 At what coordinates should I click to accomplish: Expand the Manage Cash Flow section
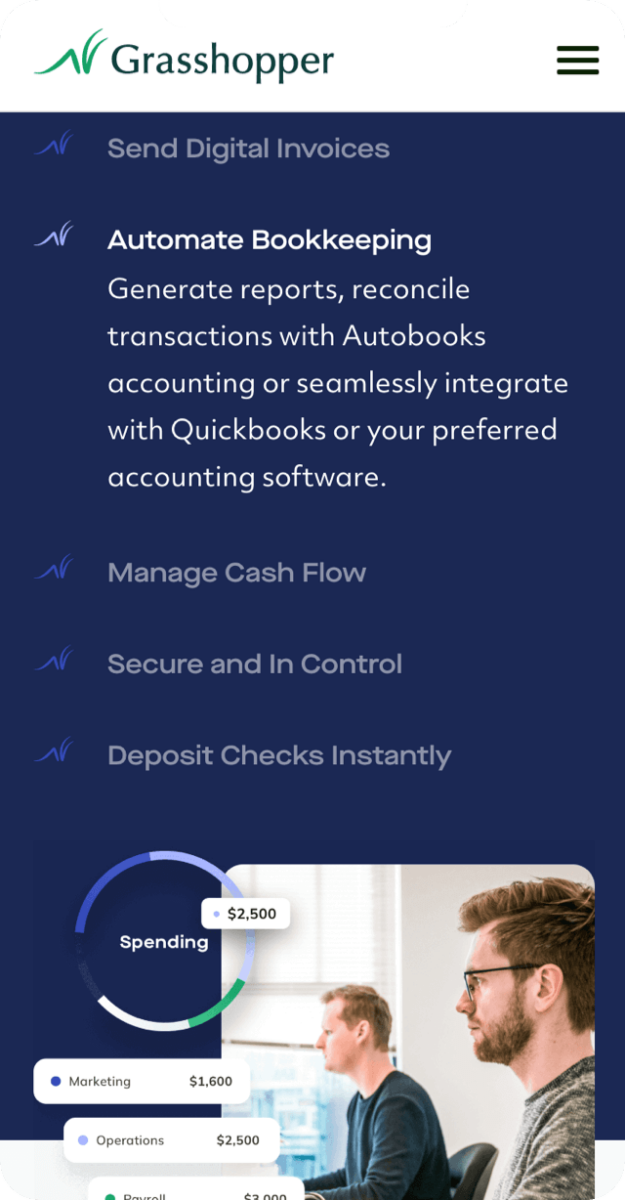(x=236, y=573)
